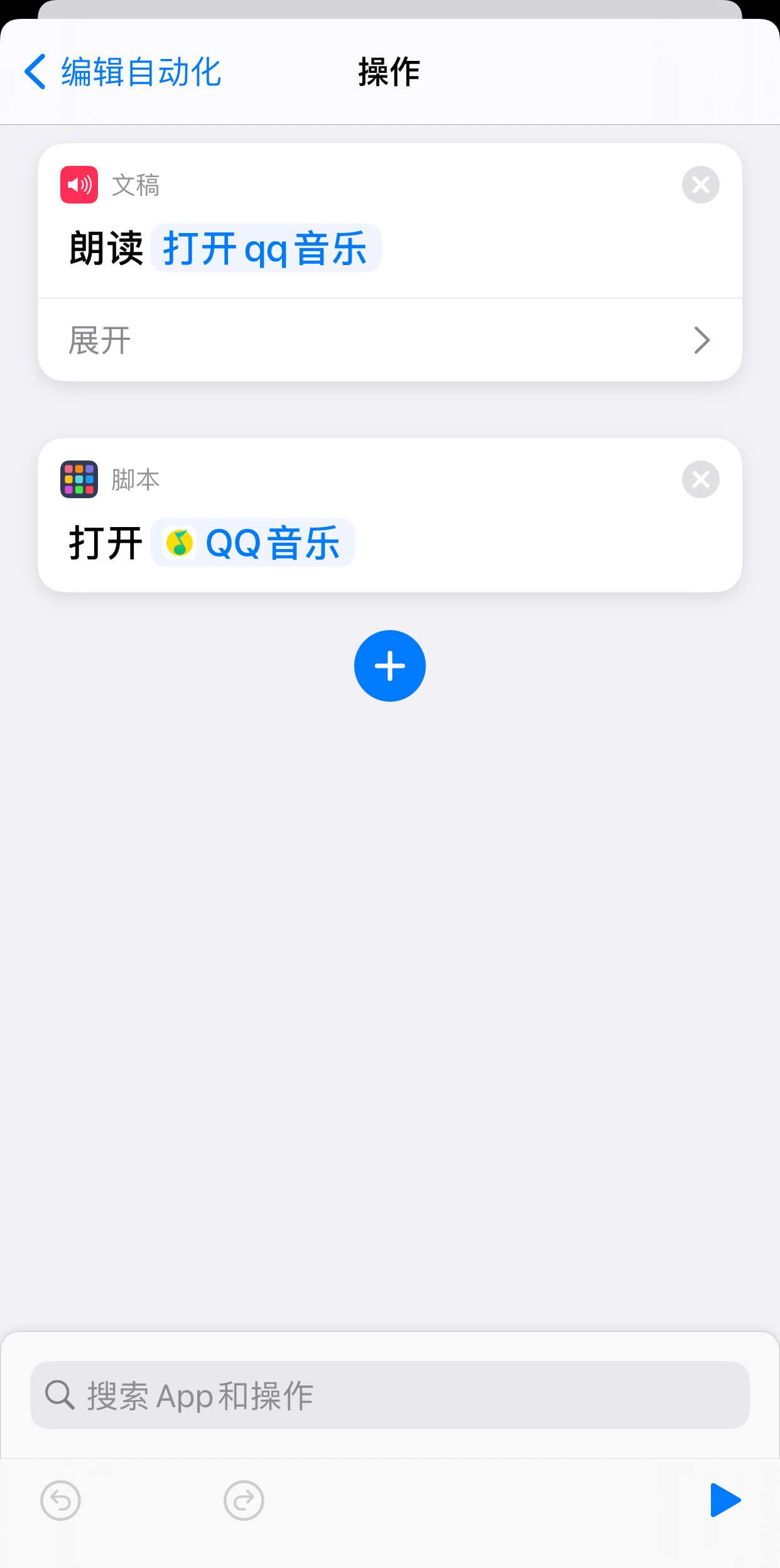
Task: Edit the 打开qq音乐 spoken text field
Action: pyautogui.click(x=265, y=248)
